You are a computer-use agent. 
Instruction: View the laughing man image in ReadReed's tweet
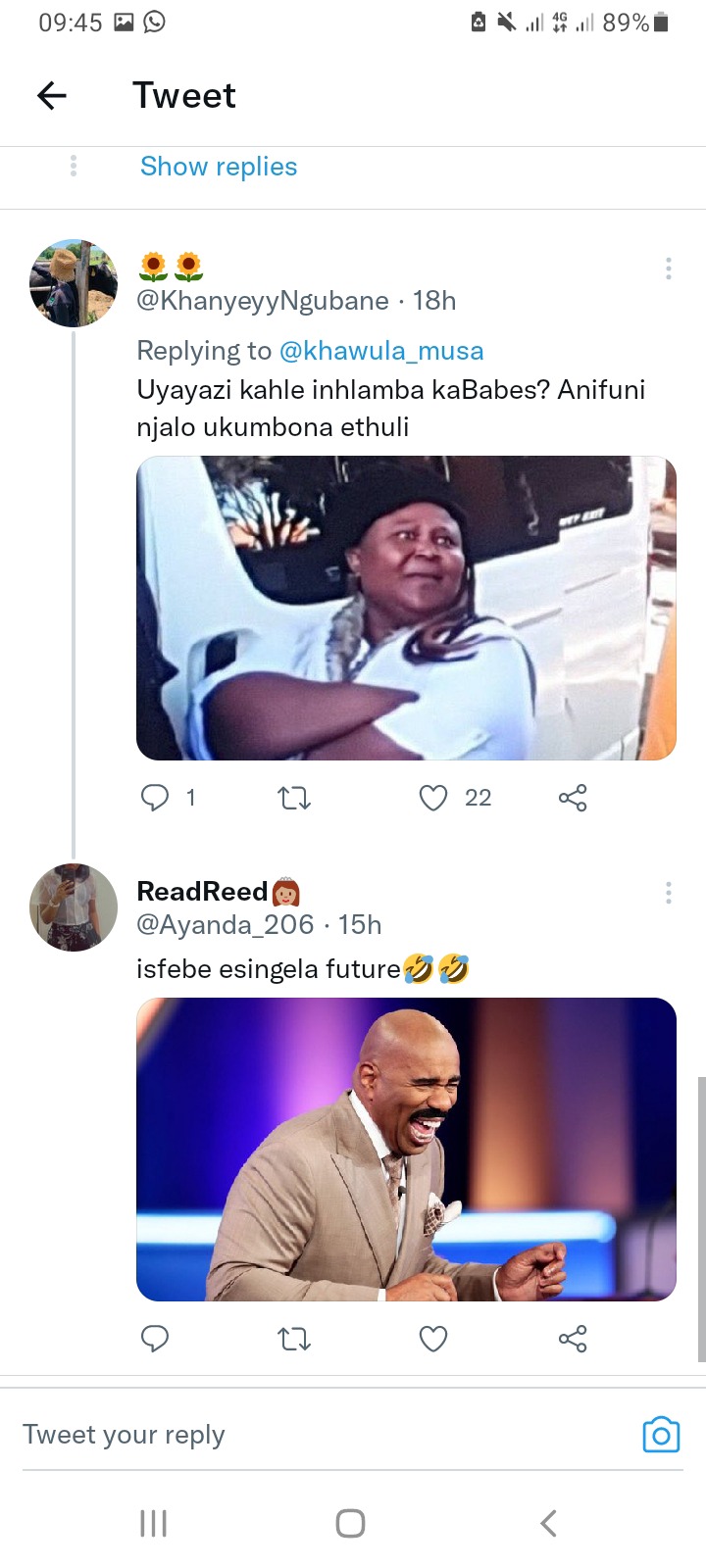tap(406, 1150)
